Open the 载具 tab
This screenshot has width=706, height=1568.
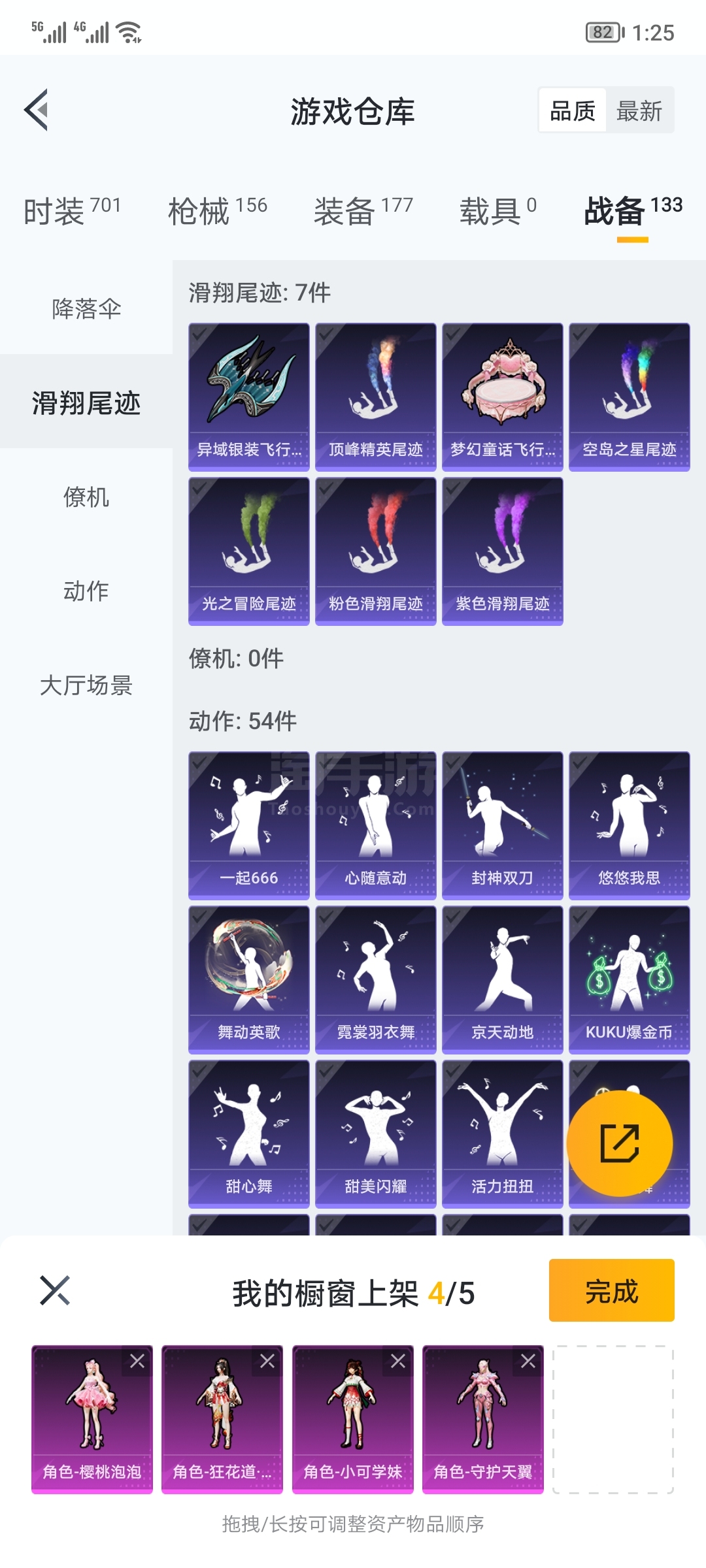tap(497, 210)
